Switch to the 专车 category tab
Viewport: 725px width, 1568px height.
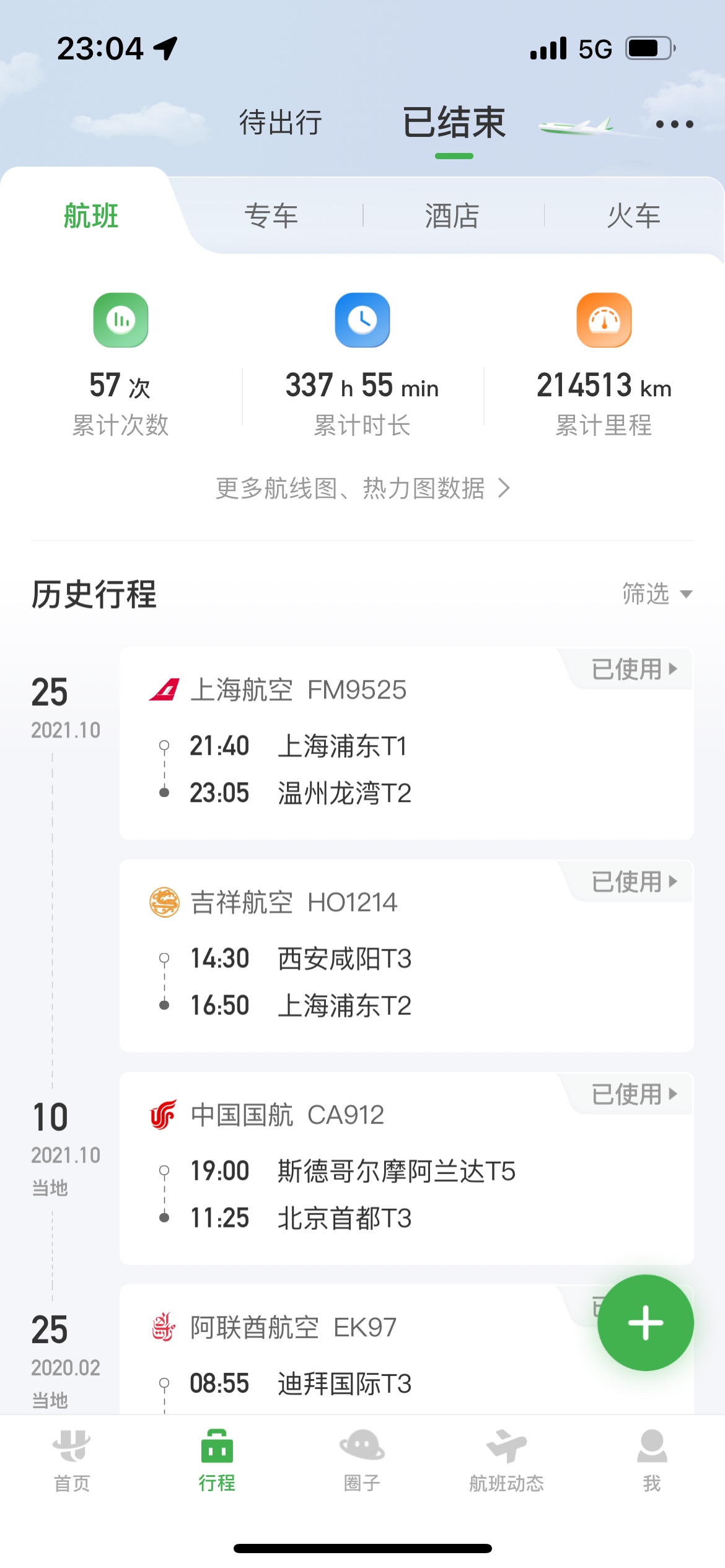[271, 216]
